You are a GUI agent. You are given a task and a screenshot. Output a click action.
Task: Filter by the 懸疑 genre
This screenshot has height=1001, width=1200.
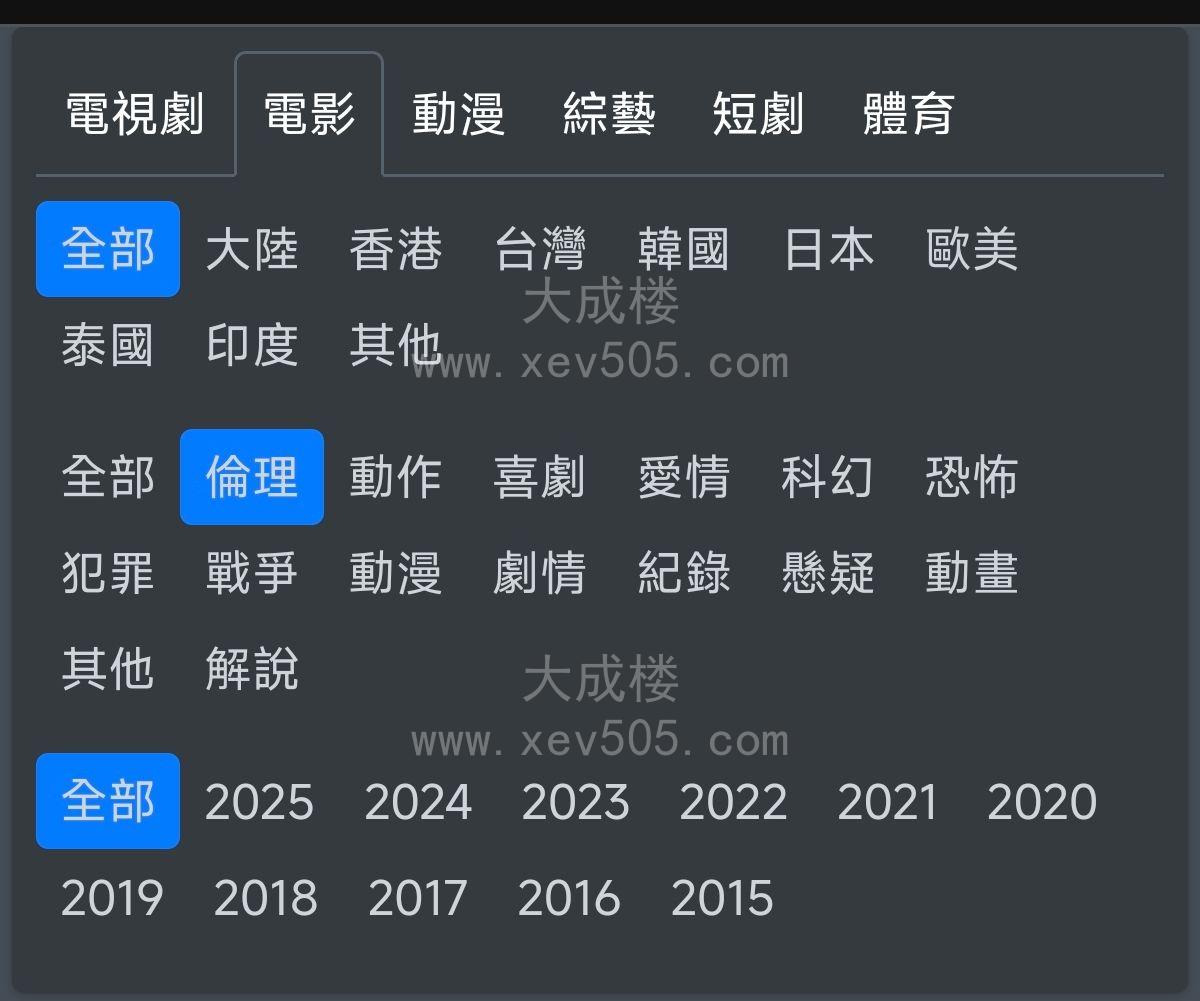828,573
